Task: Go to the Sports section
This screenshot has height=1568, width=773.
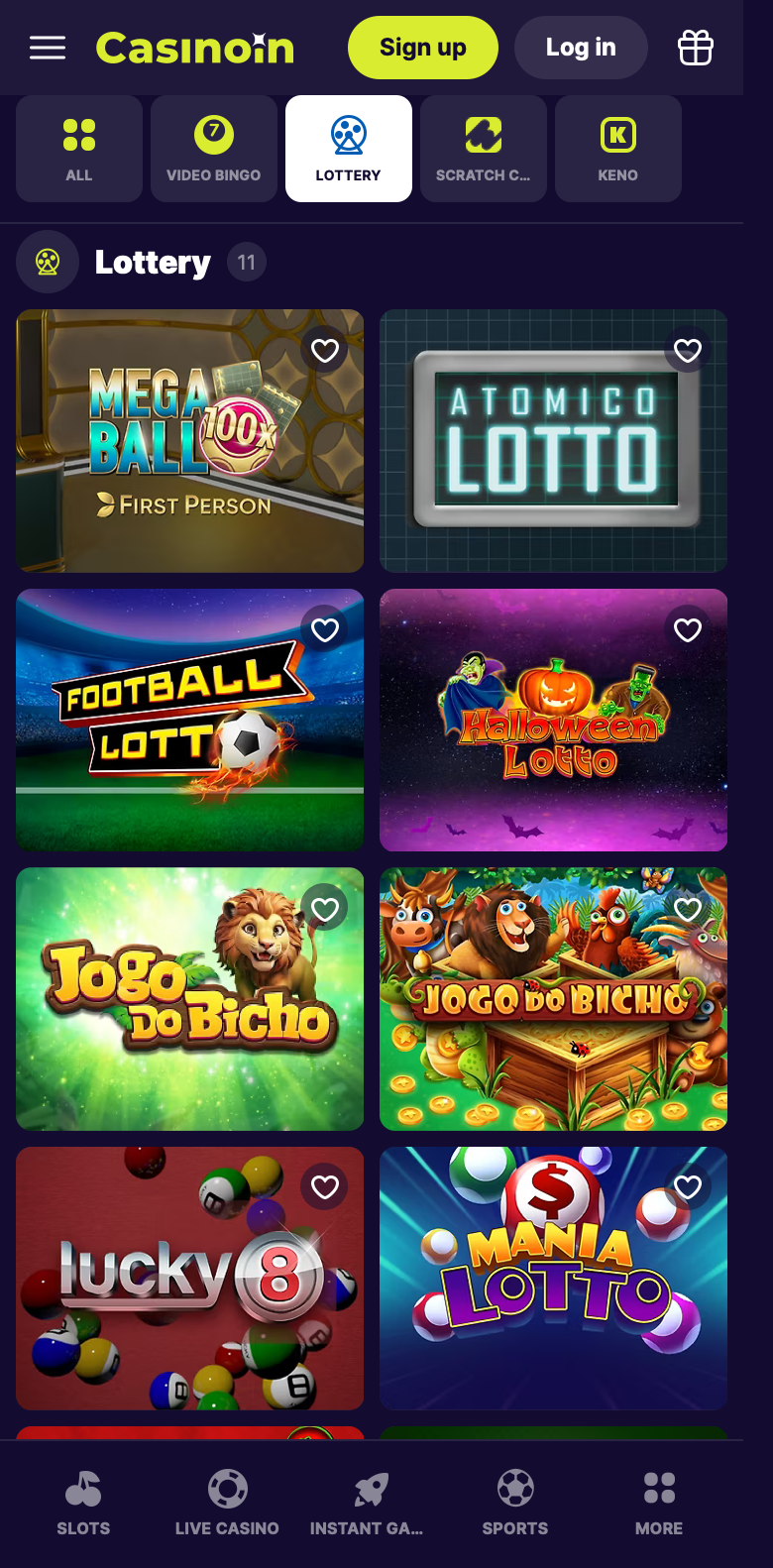Action: (x=515, y=1504)
